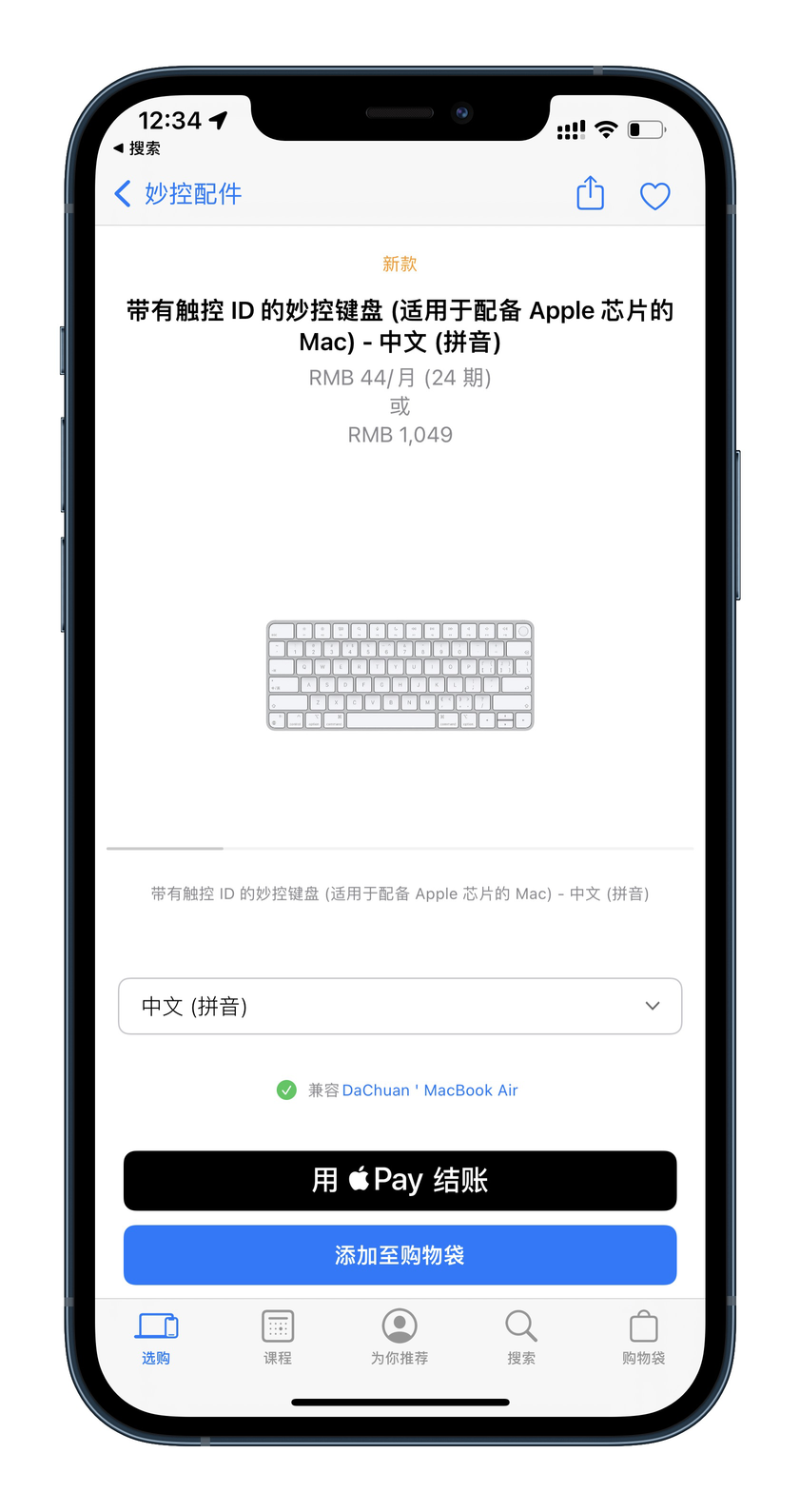
Task: Go to the 搜索 tab
Action: coord(521,1337)
